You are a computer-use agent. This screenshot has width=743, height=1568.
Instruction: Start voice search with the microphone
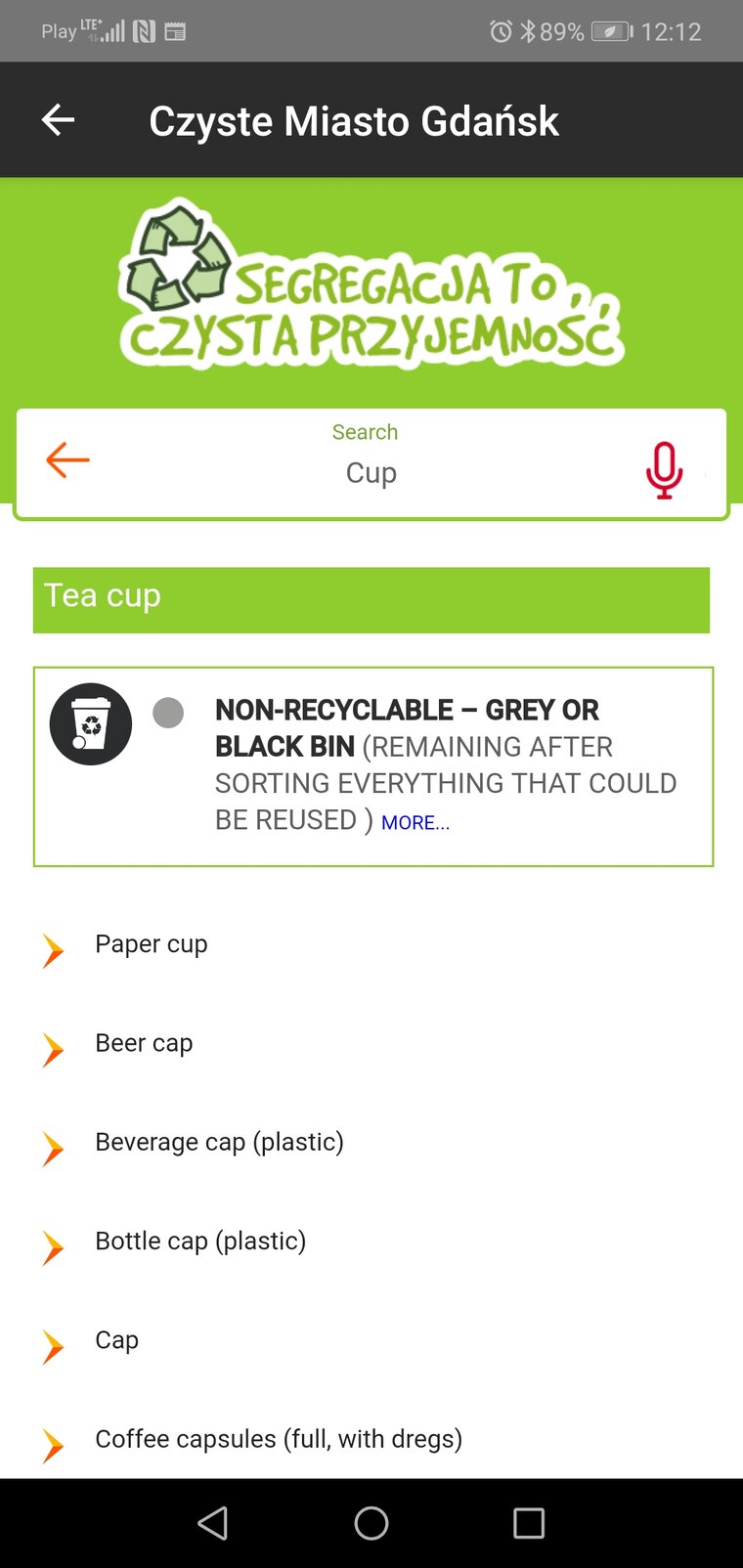[x=664, y=470]
